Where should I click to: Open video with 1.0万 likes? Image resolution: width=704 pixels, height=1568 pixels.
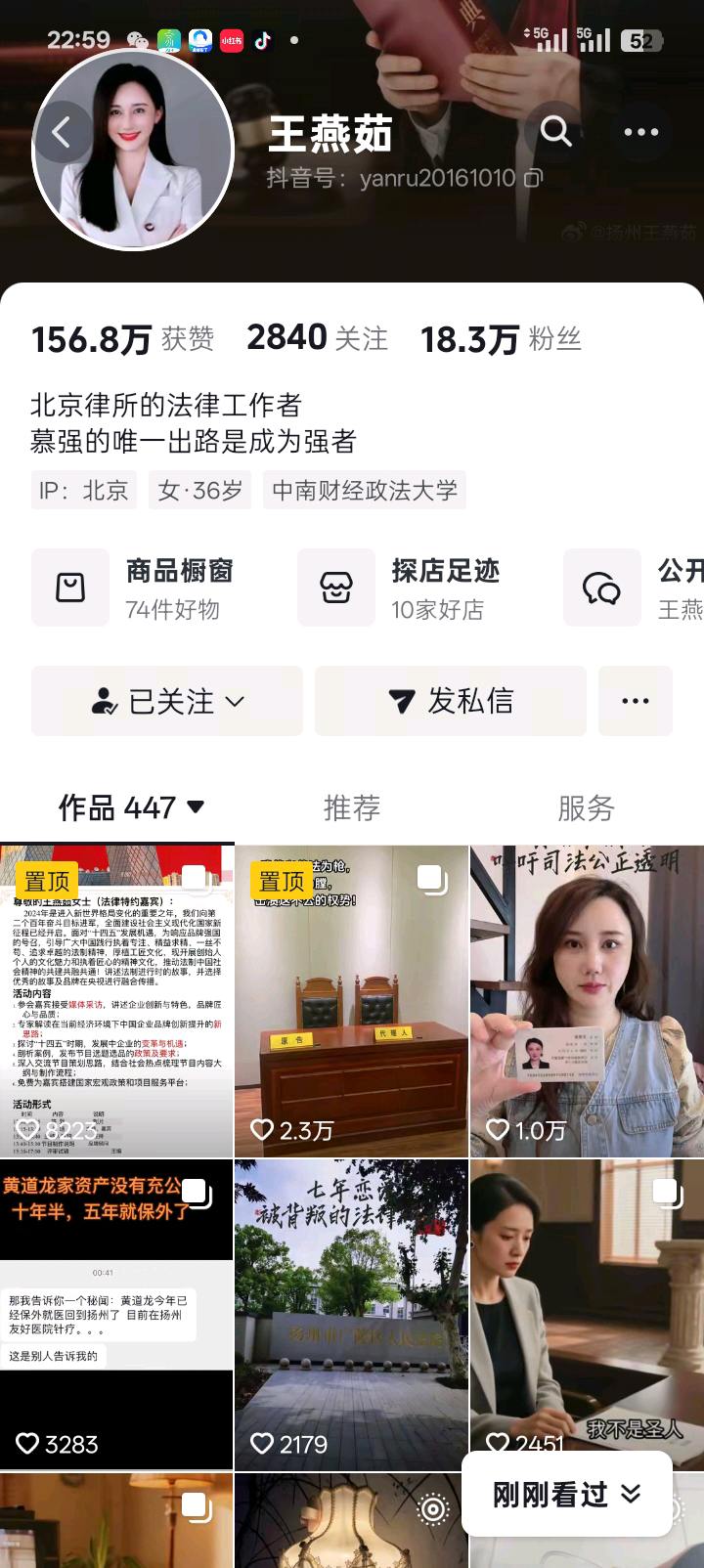click(x=587, y=1002)
